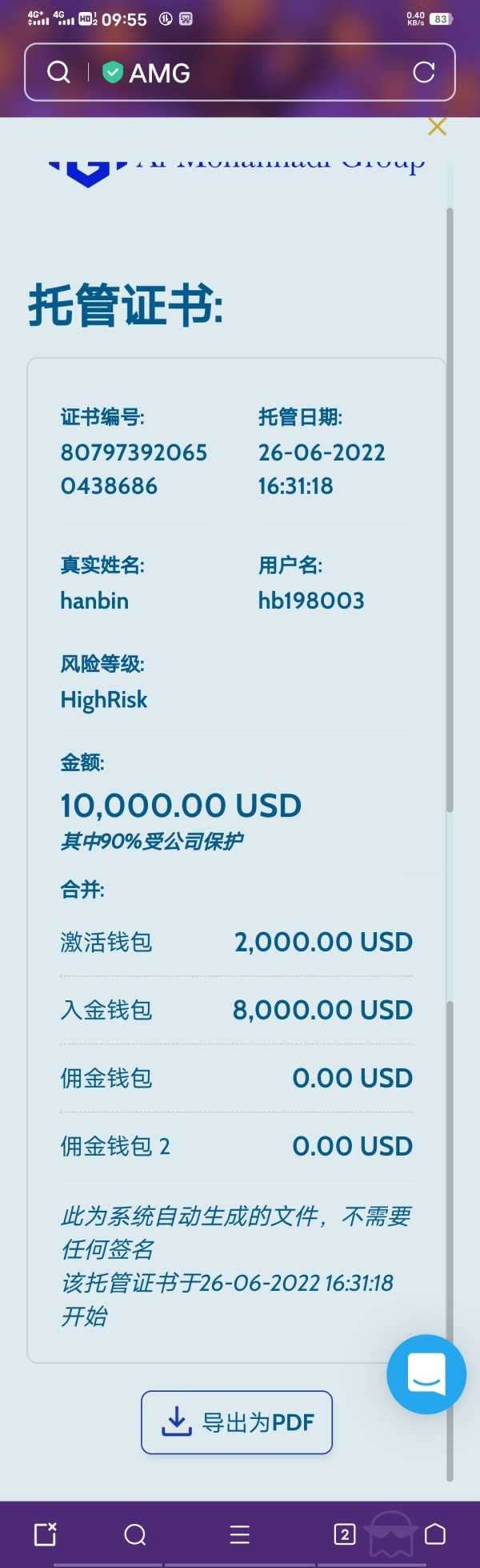This screenshot has width=480, height=1568.
Task: Open the browser menu
Action: 239,1534
